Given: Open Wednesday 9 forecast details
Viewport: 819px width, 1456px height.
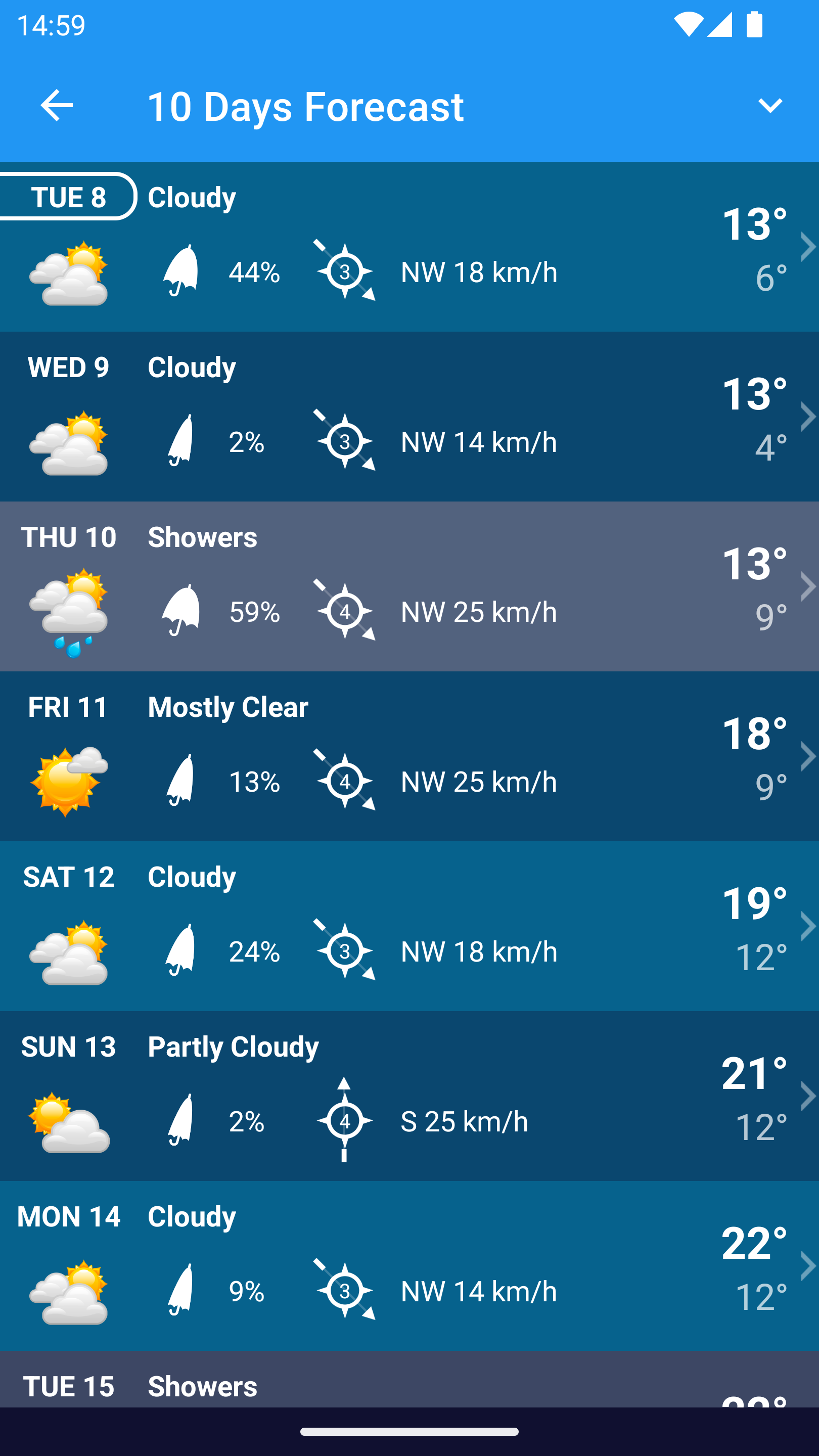Looking at the screenshot, I should pyautogui.click(x=409, y=417).
